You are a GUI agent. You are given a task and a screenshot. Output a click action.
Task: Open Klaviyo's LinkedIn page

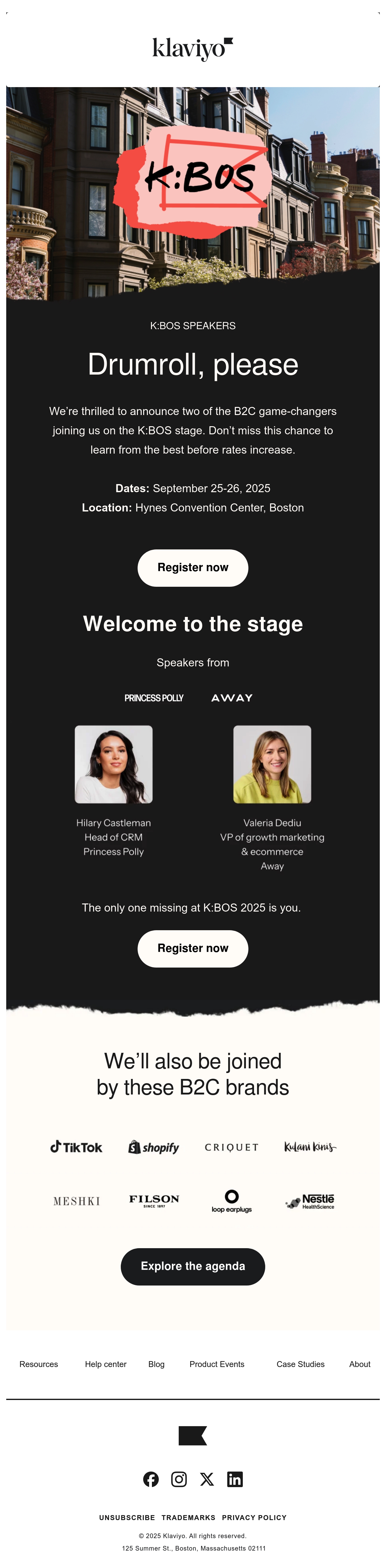(235, 1479)
